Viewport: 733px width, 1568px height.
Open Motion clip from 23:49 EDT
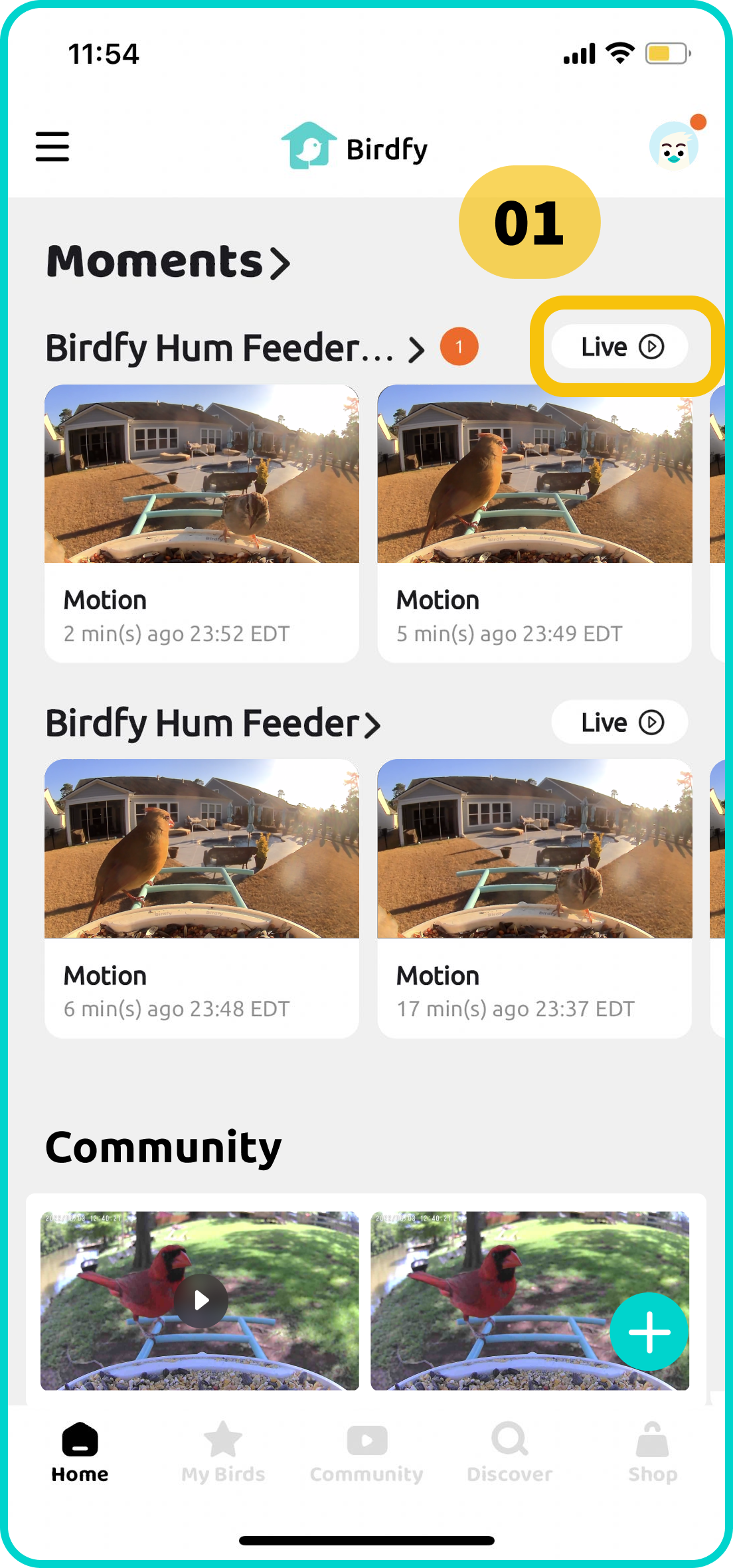tap(534, 523)
